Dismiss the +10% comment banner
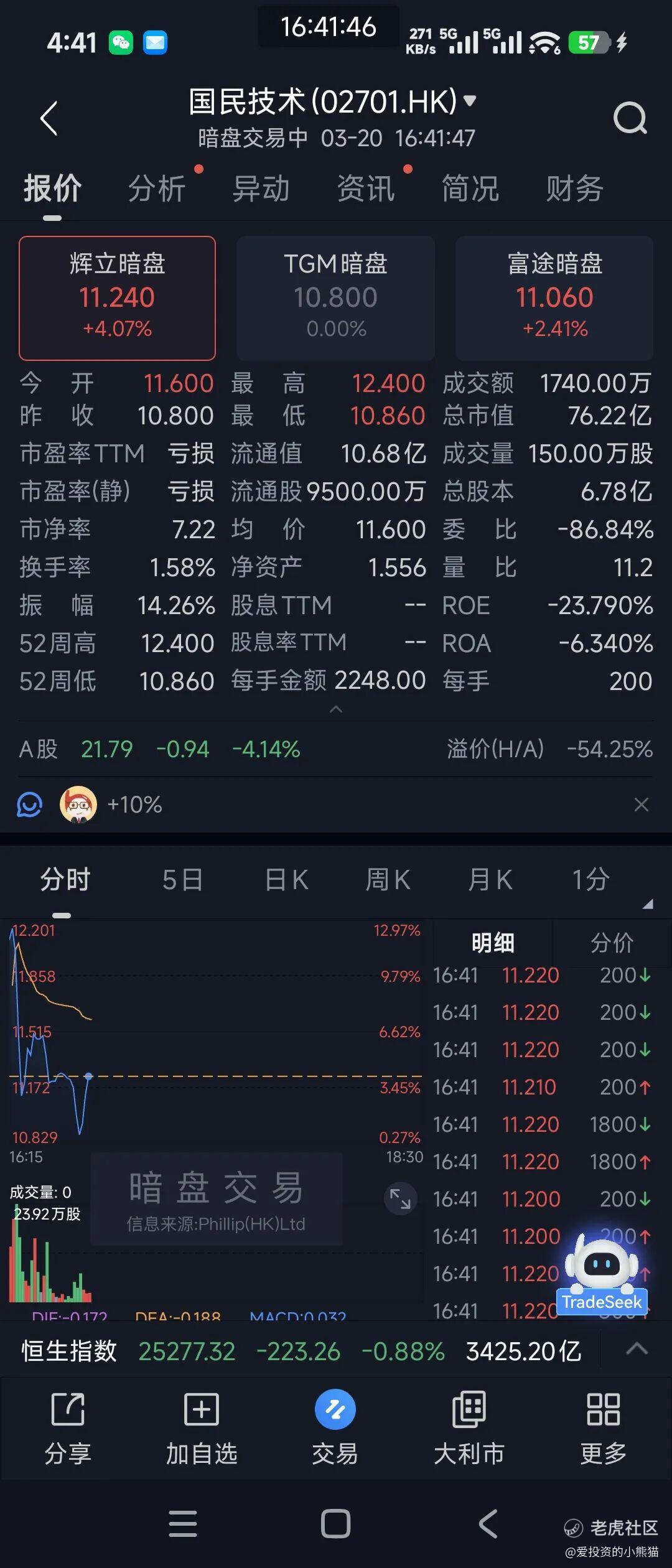 641,805
